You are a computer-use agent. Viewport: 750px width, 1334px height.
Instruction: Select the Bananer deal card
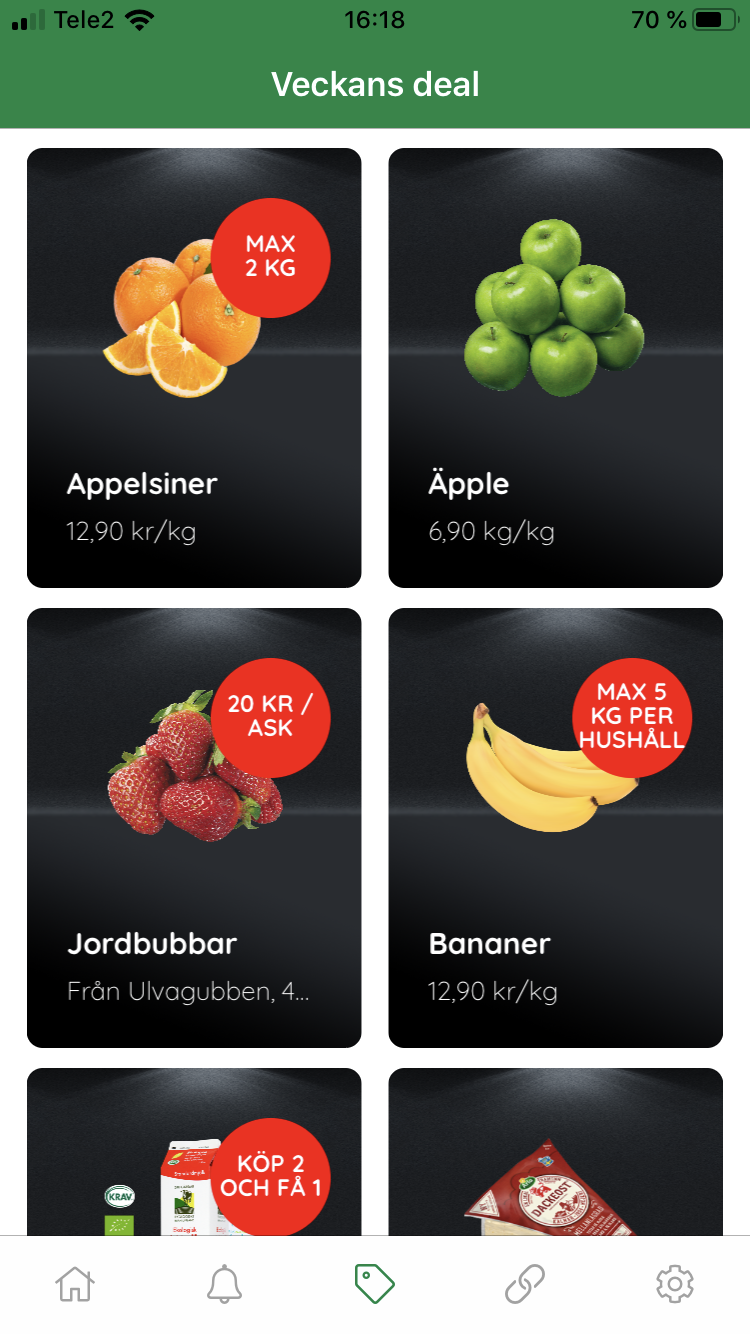click(x=555, y=828)
